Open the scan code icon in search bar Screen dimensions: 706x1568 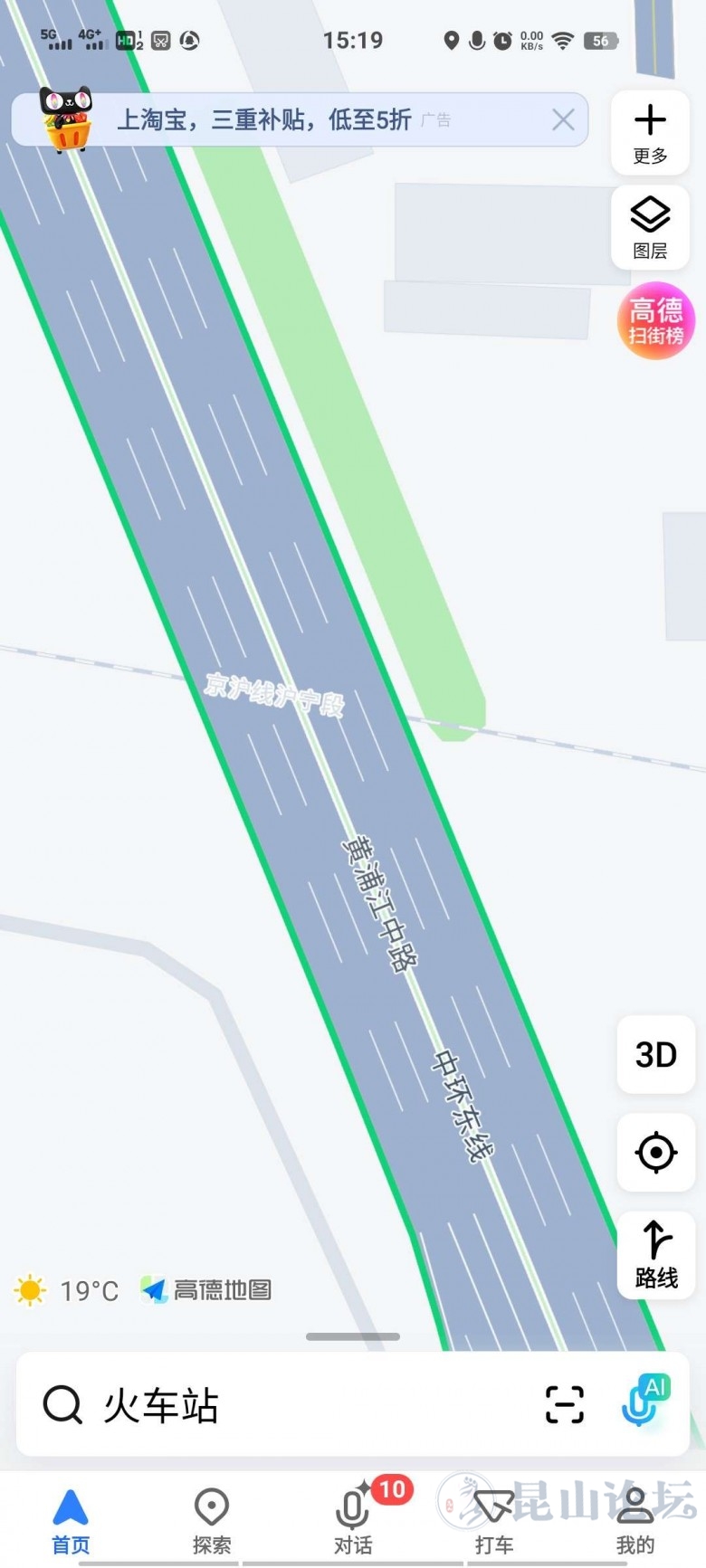pyautogui.click(x=564, y=1405)
